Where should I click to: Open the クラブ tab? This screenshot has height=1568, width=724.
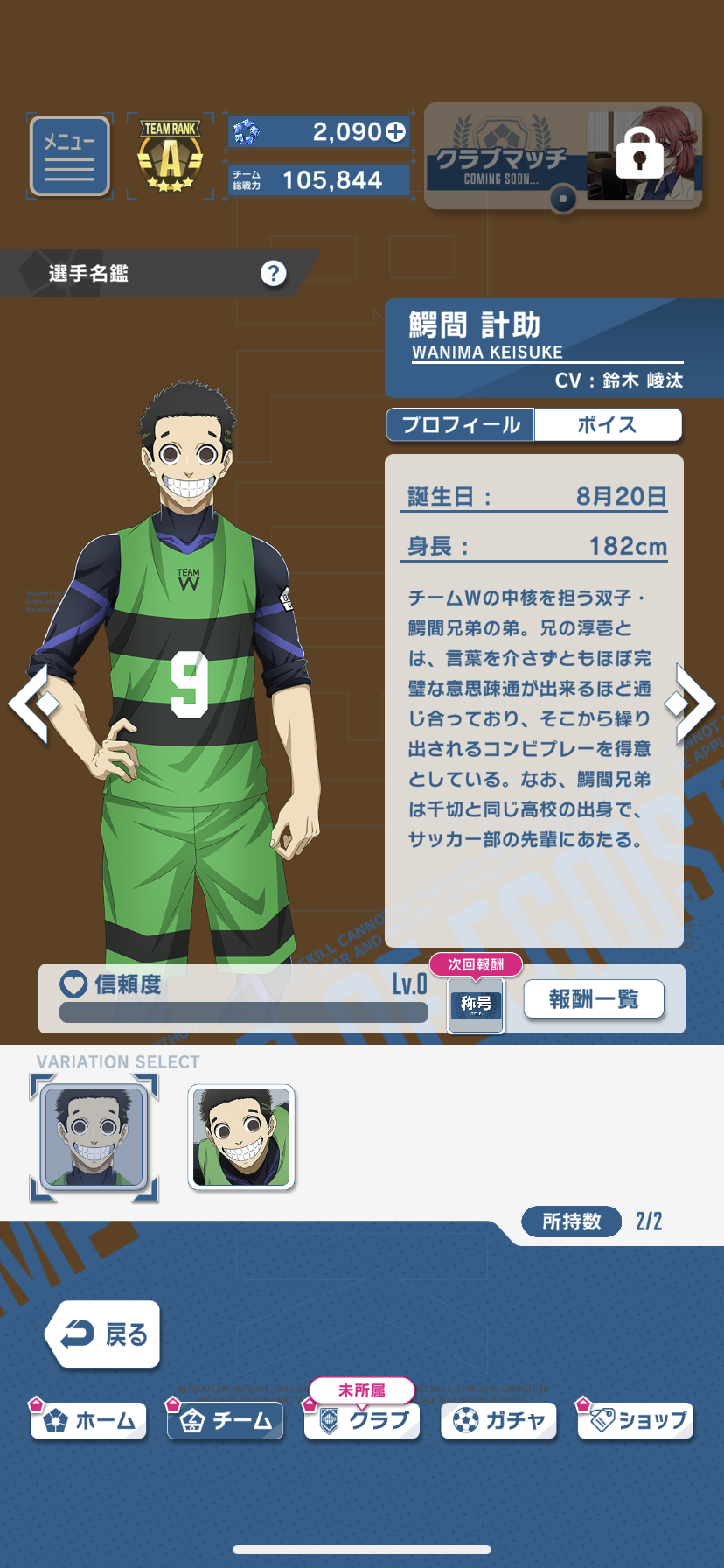point(362,1420)
